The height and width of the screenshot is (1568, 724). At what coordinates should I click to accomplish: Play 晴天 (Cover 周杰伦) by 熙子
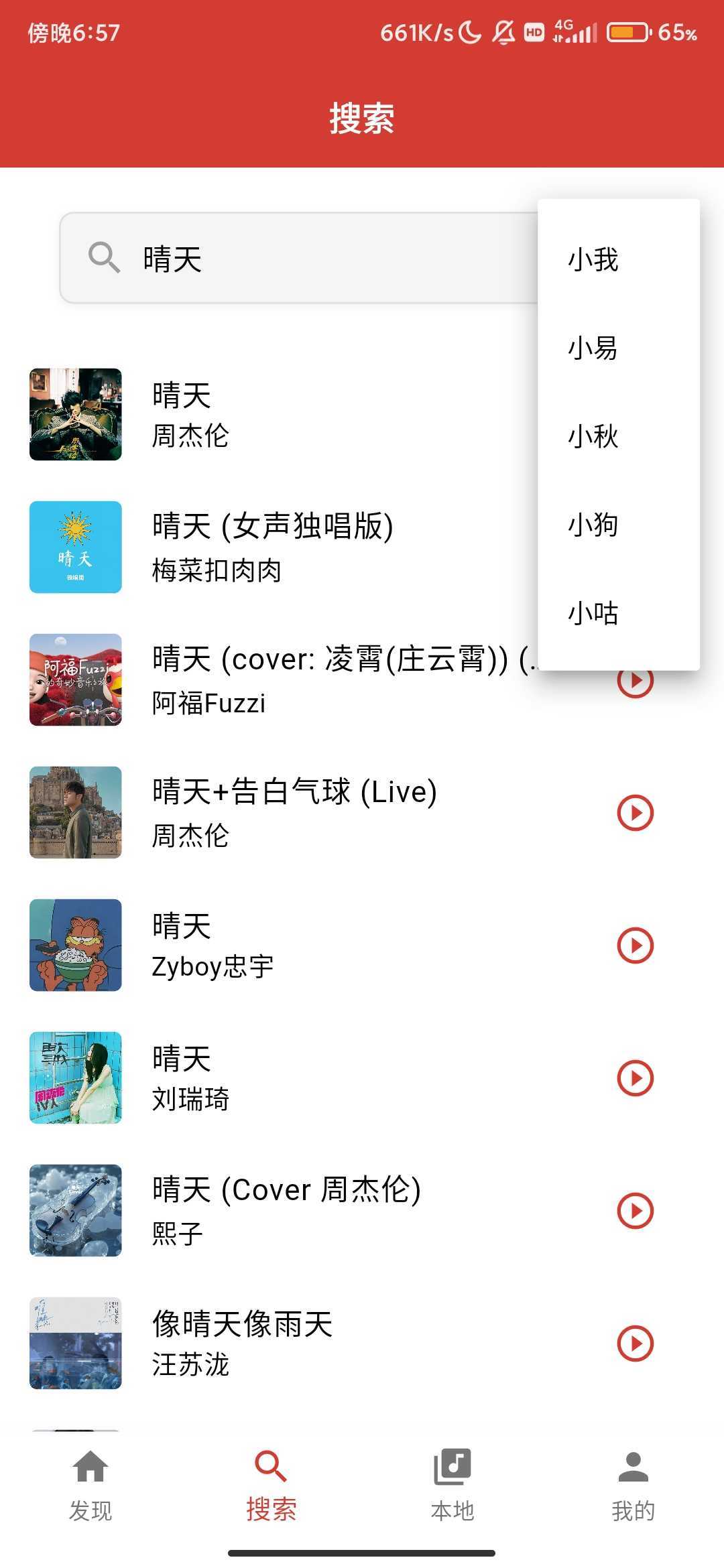(635, 1210)
